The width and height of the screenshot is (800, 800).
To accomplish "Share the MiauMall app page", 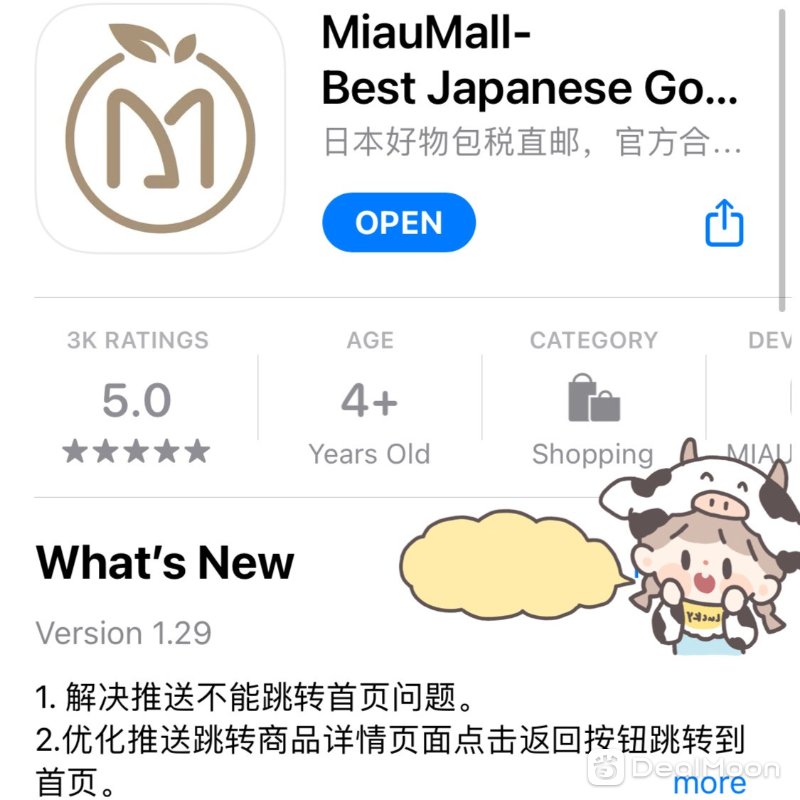I will point(724,222).
